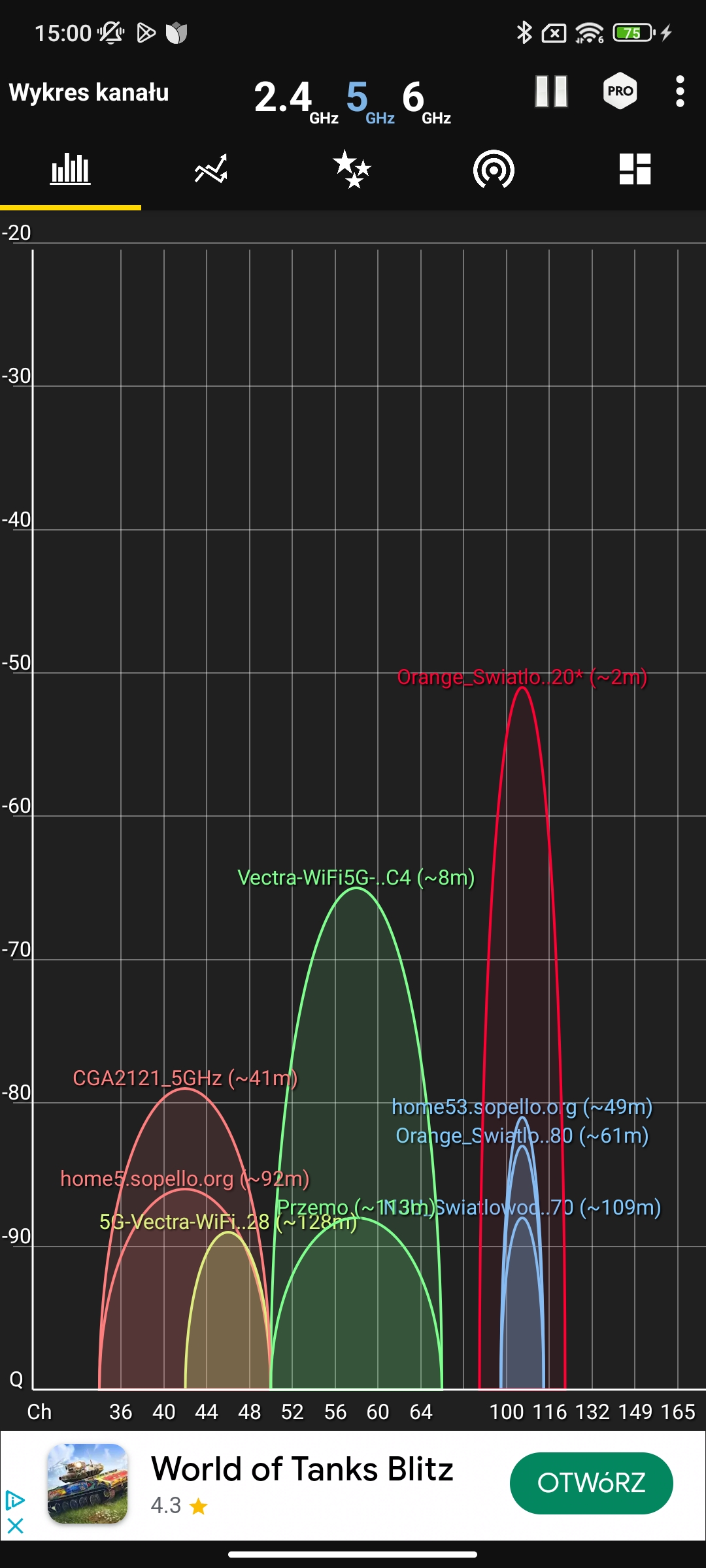Open the channel rating stars tab
The width and height of the screenshot is (706, 1568).
tap(352, 170)
